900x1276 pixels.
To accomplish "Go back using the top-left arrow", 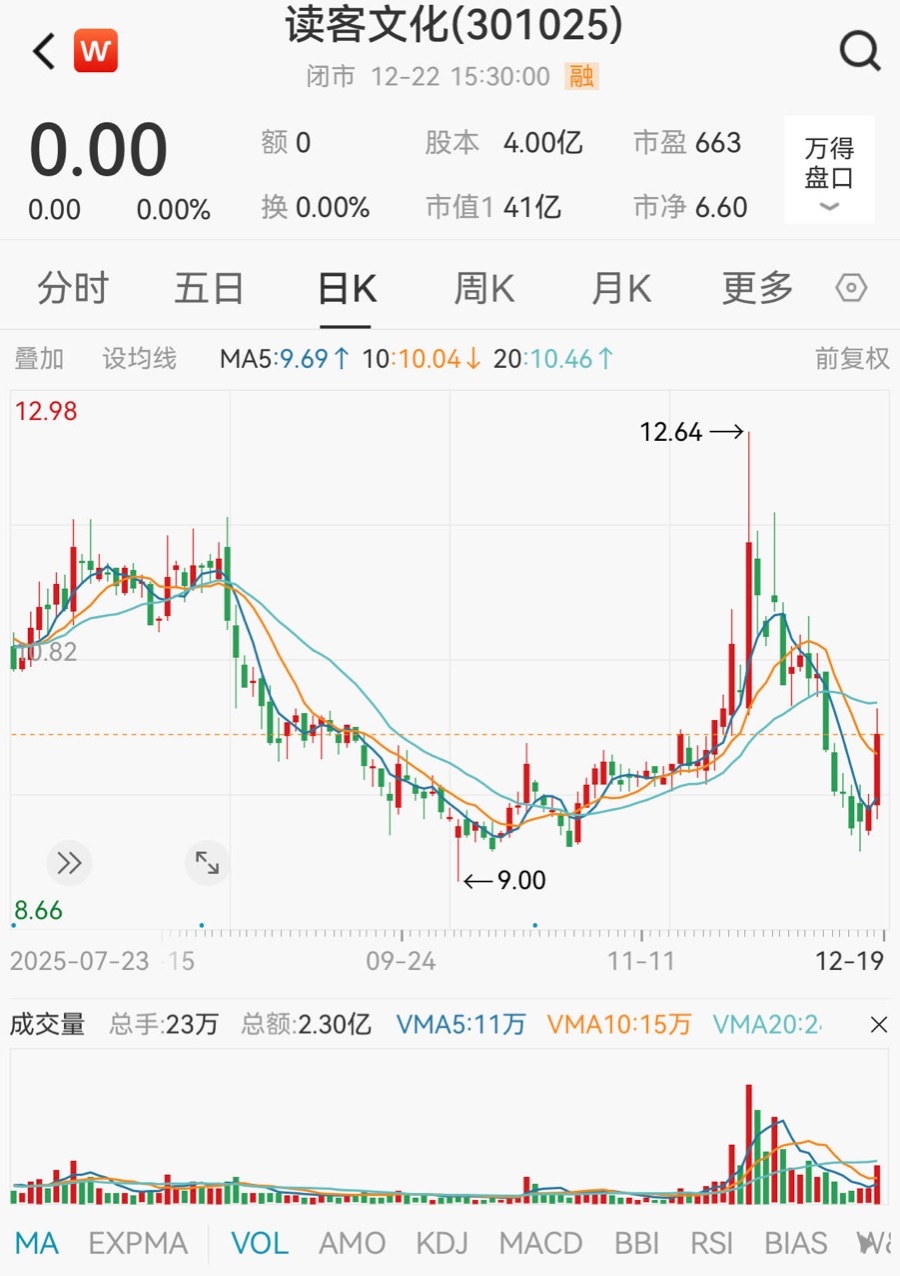I will click(x=44, y=51).
